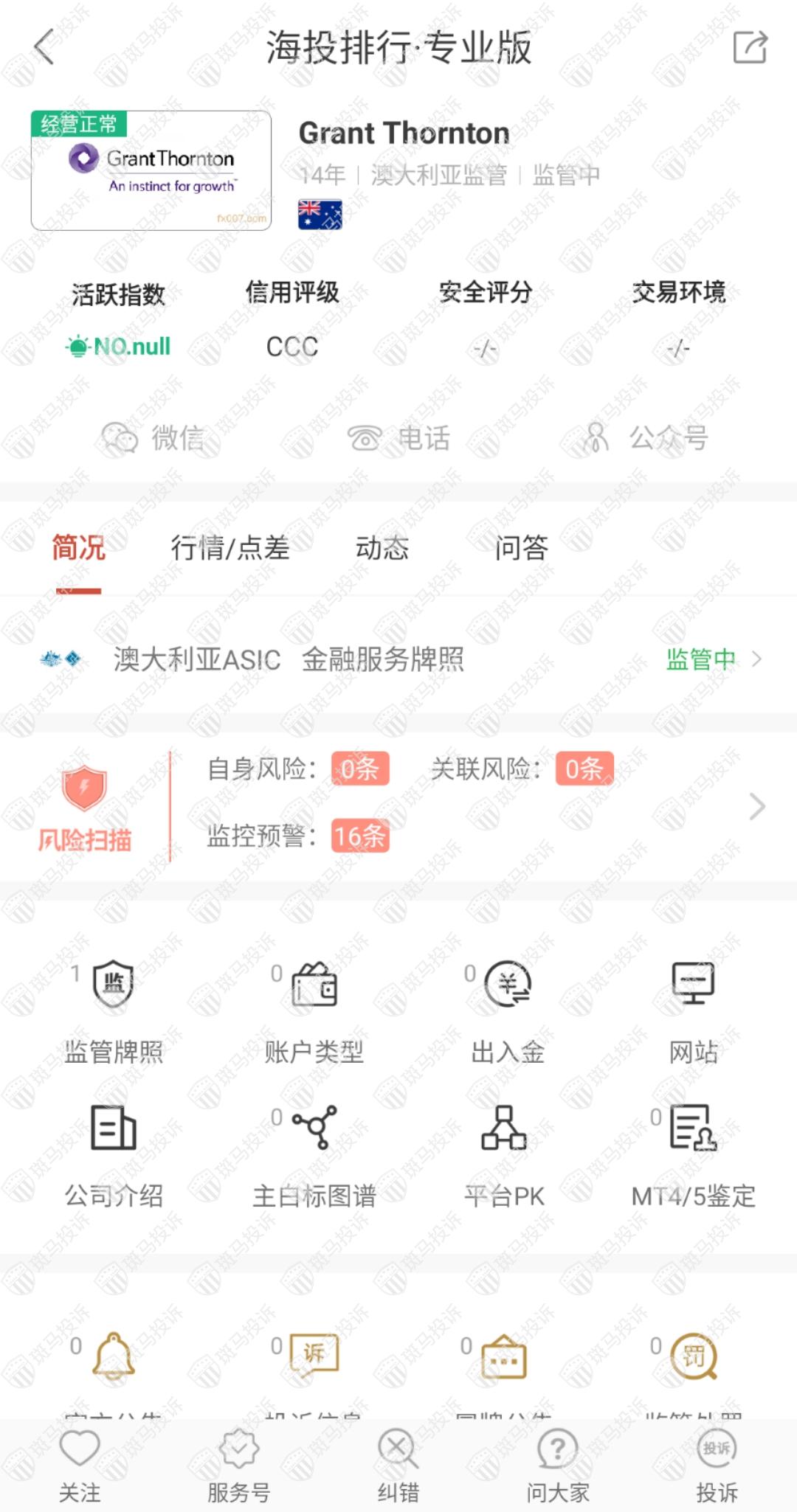Compare platforms with 平台PK
The height and width of the screenshot is (1512, 797).
(x=504, y=1154)
